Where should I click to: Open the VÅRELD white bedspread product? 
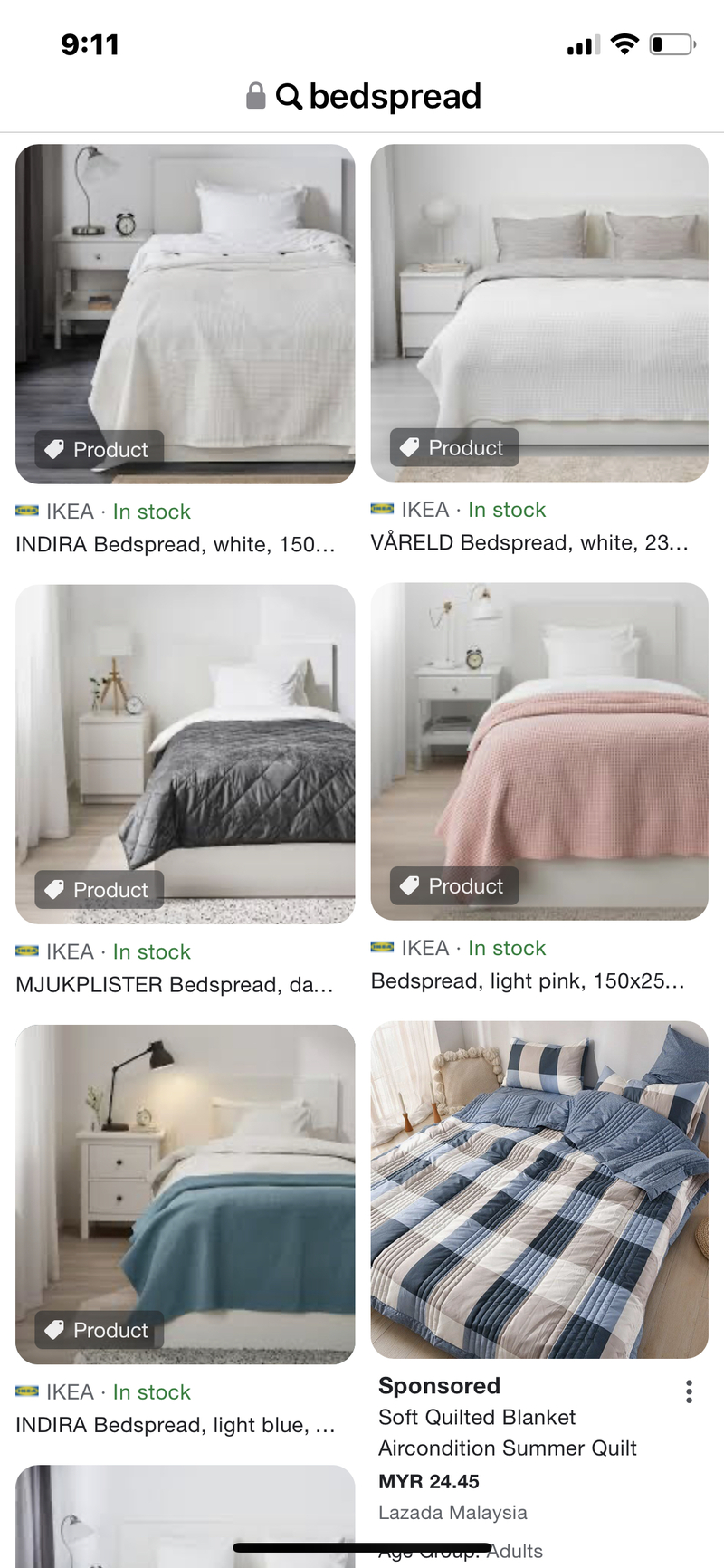tap(539, 312)
